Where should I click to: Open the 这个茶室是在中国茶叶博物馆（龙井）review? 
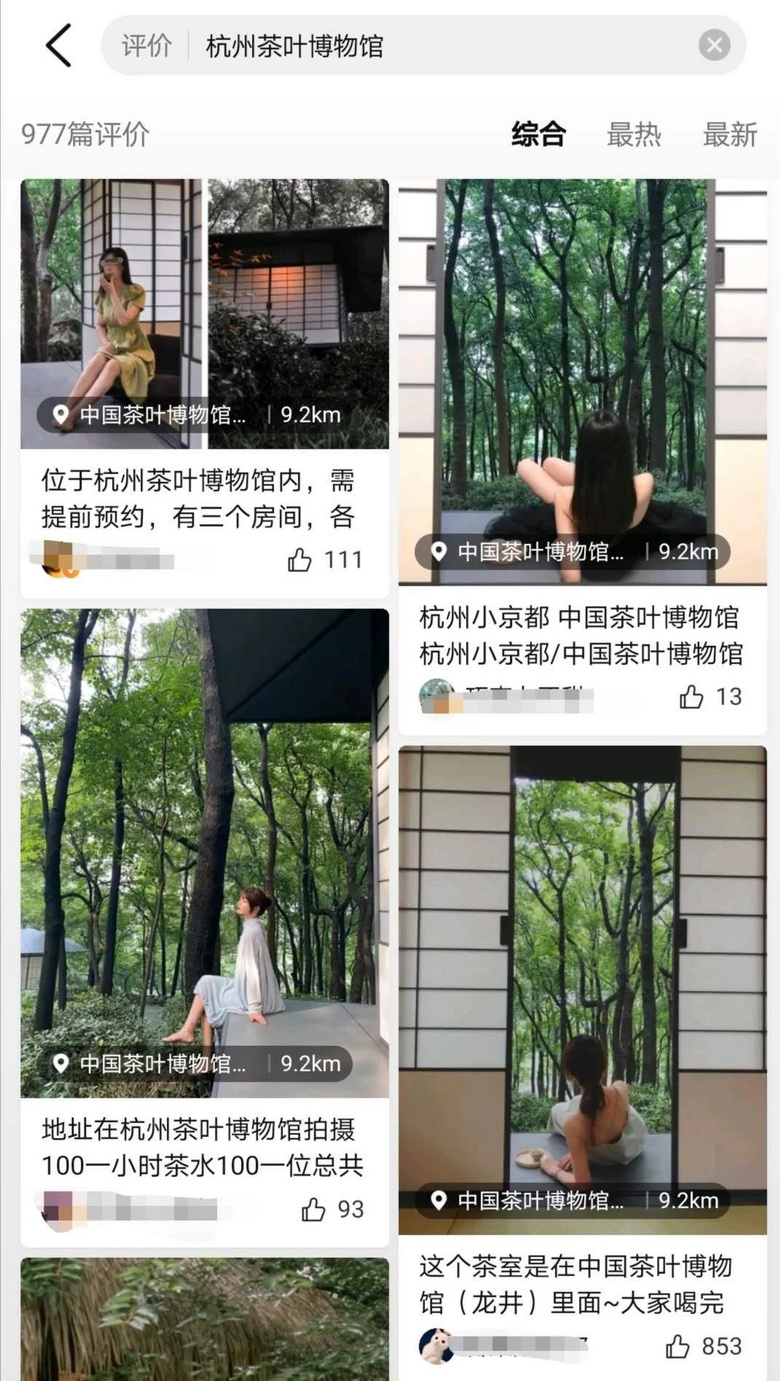[575, 1284]
